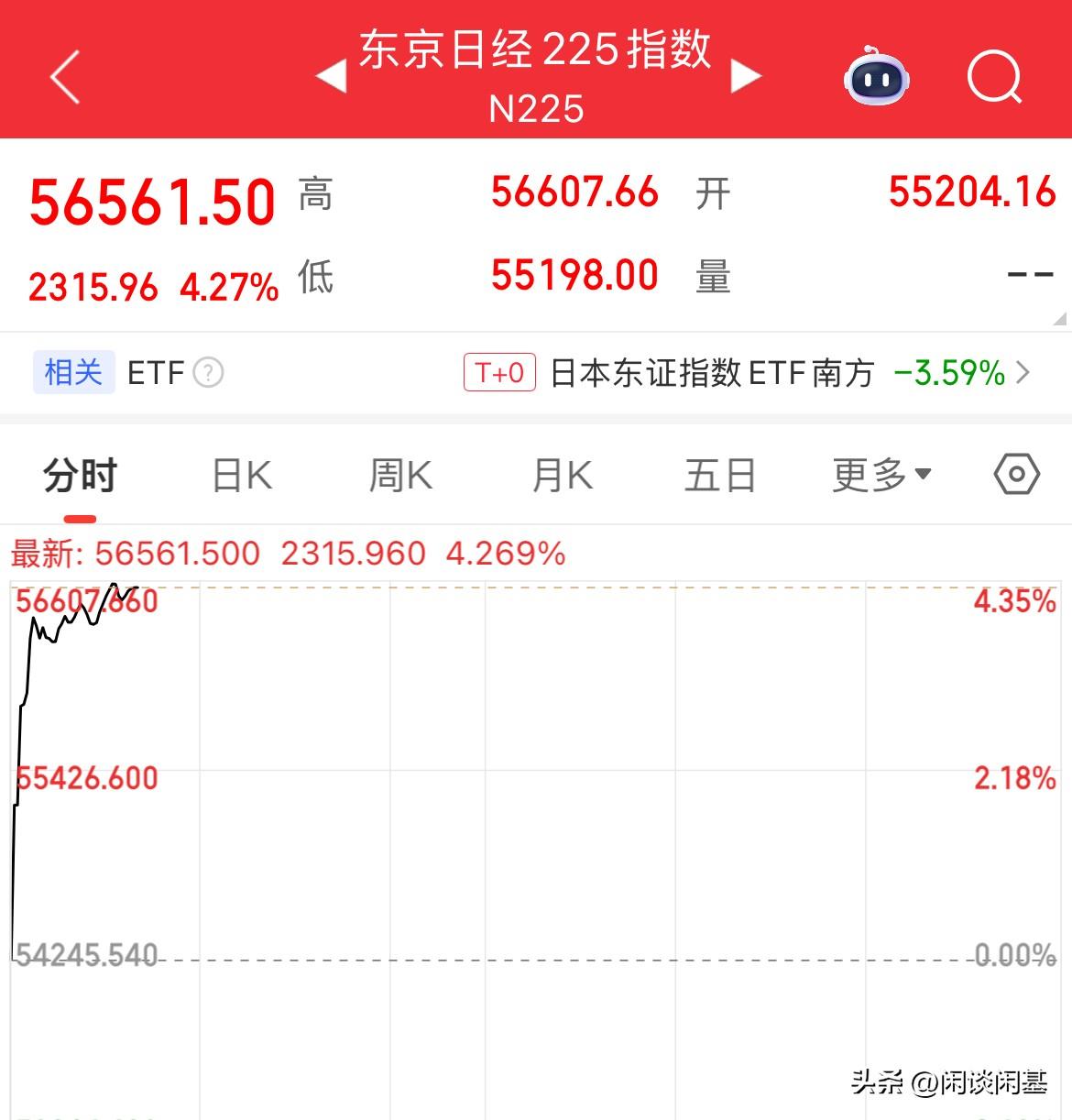
Task: Click the back arrow at top left
Action: click(x=64, y=78)
